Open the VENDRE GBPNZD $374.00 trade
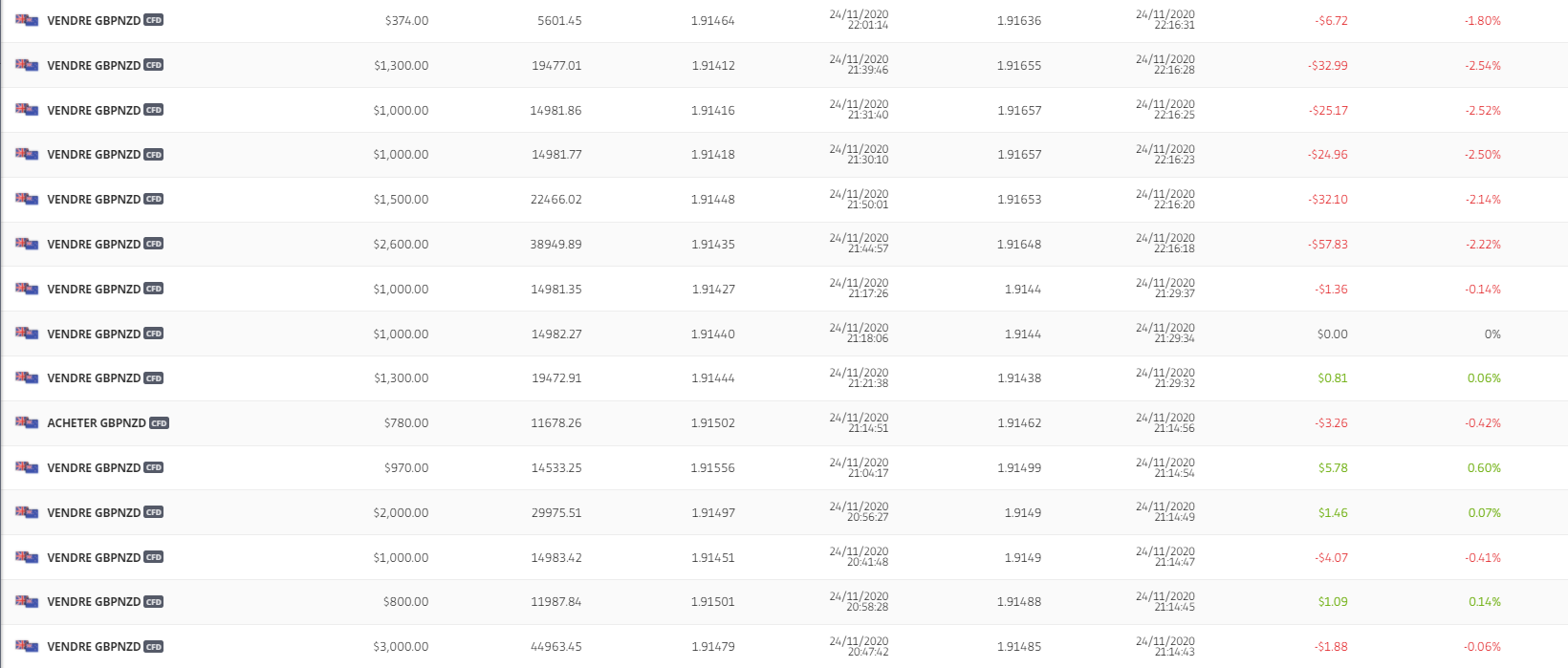Image resolution: width=1568 pixels, height=668 pixels. point(94,20)
